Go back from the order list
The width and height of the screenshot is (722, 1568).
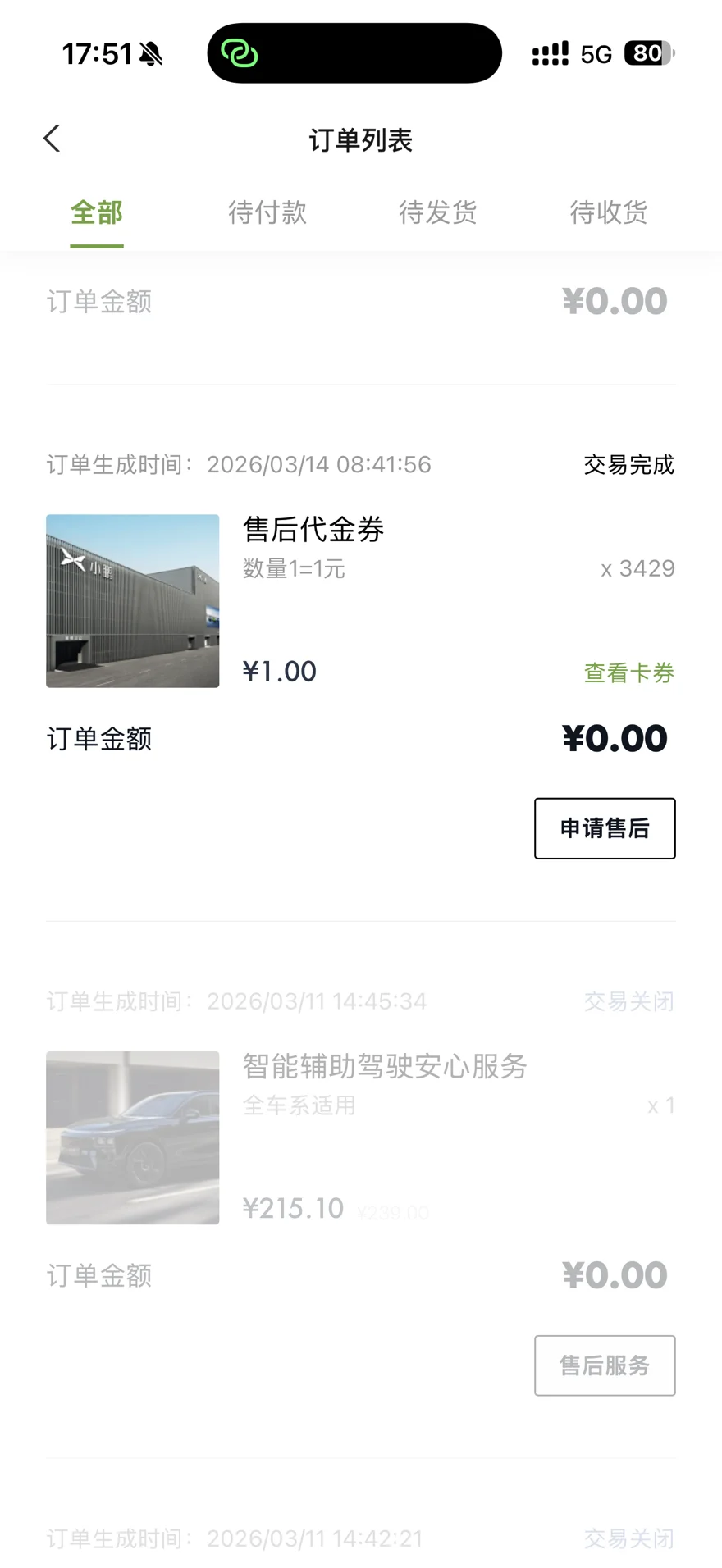52,139
